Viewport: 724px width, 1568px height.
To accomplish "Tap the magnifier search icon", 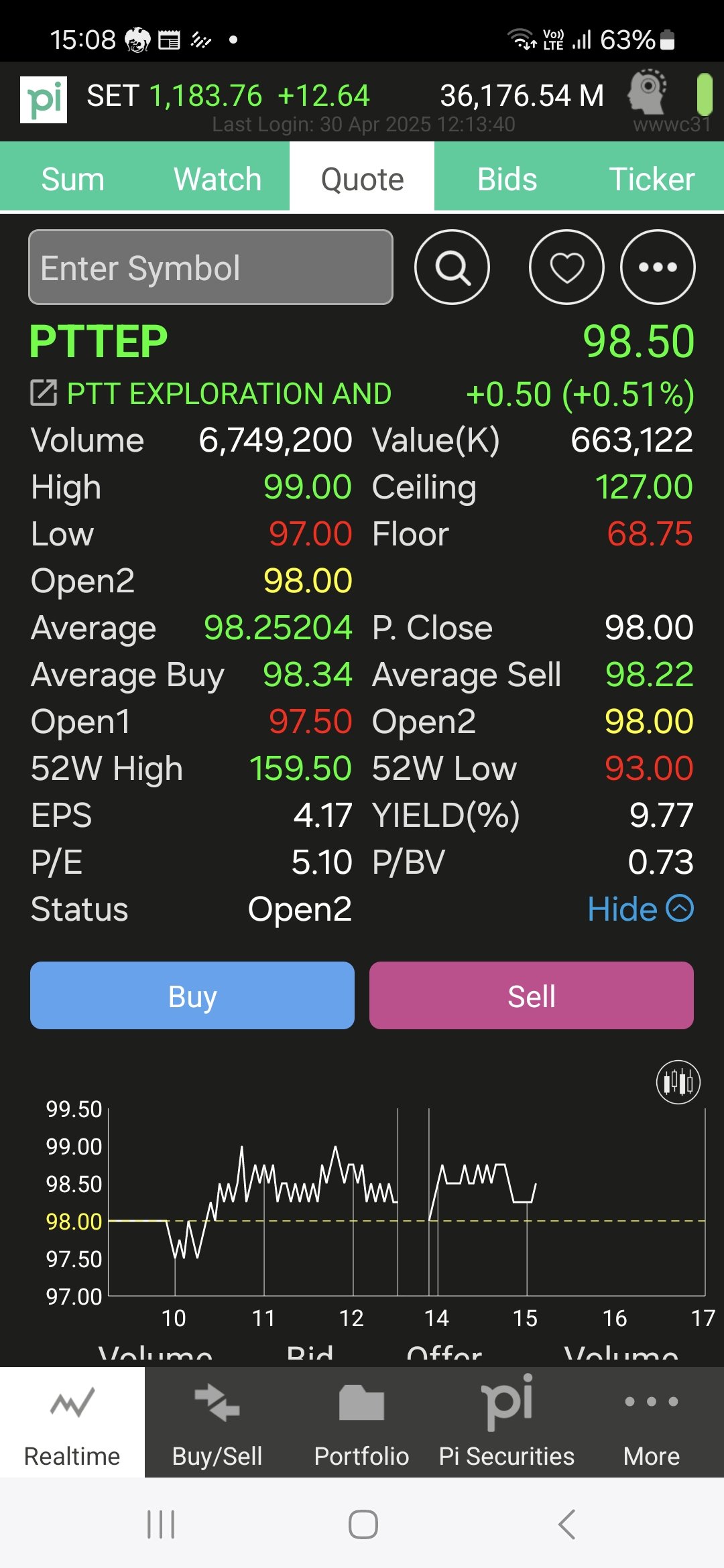I will tap(452, 267).
